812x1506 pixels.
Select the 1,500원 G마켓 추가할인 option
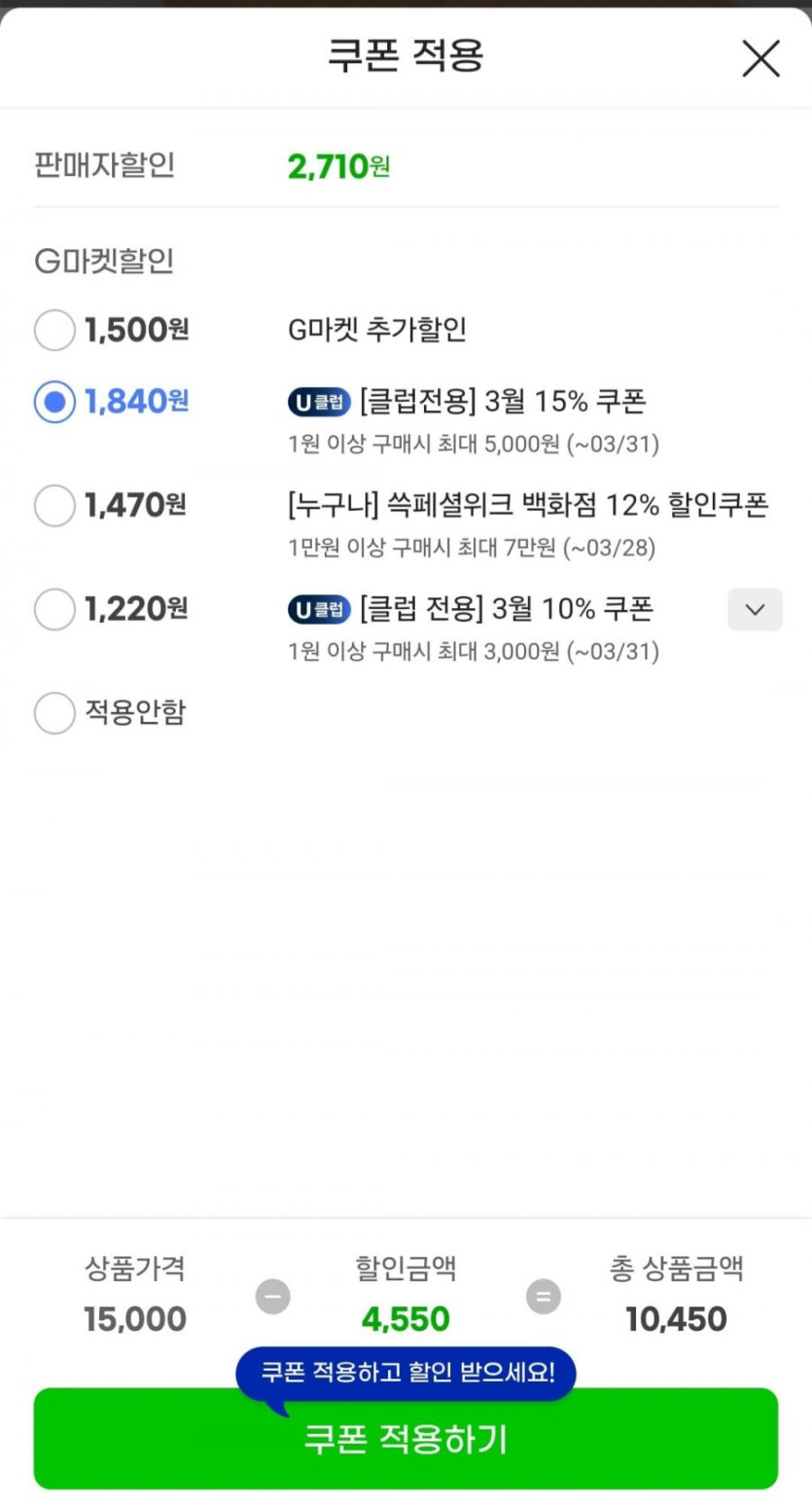click(54, 331)
